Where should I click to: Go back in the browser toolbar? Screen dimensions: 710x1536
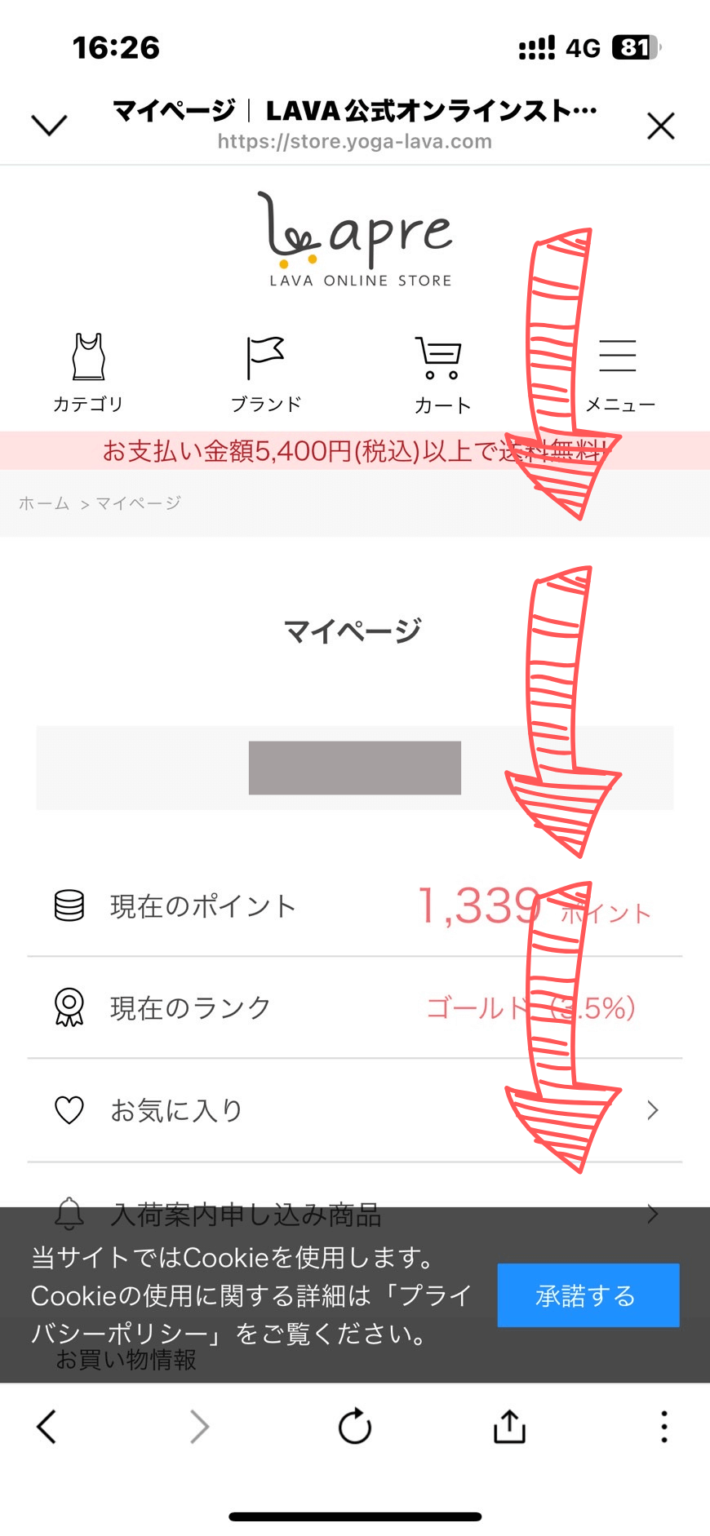[x=46, y=1427]
